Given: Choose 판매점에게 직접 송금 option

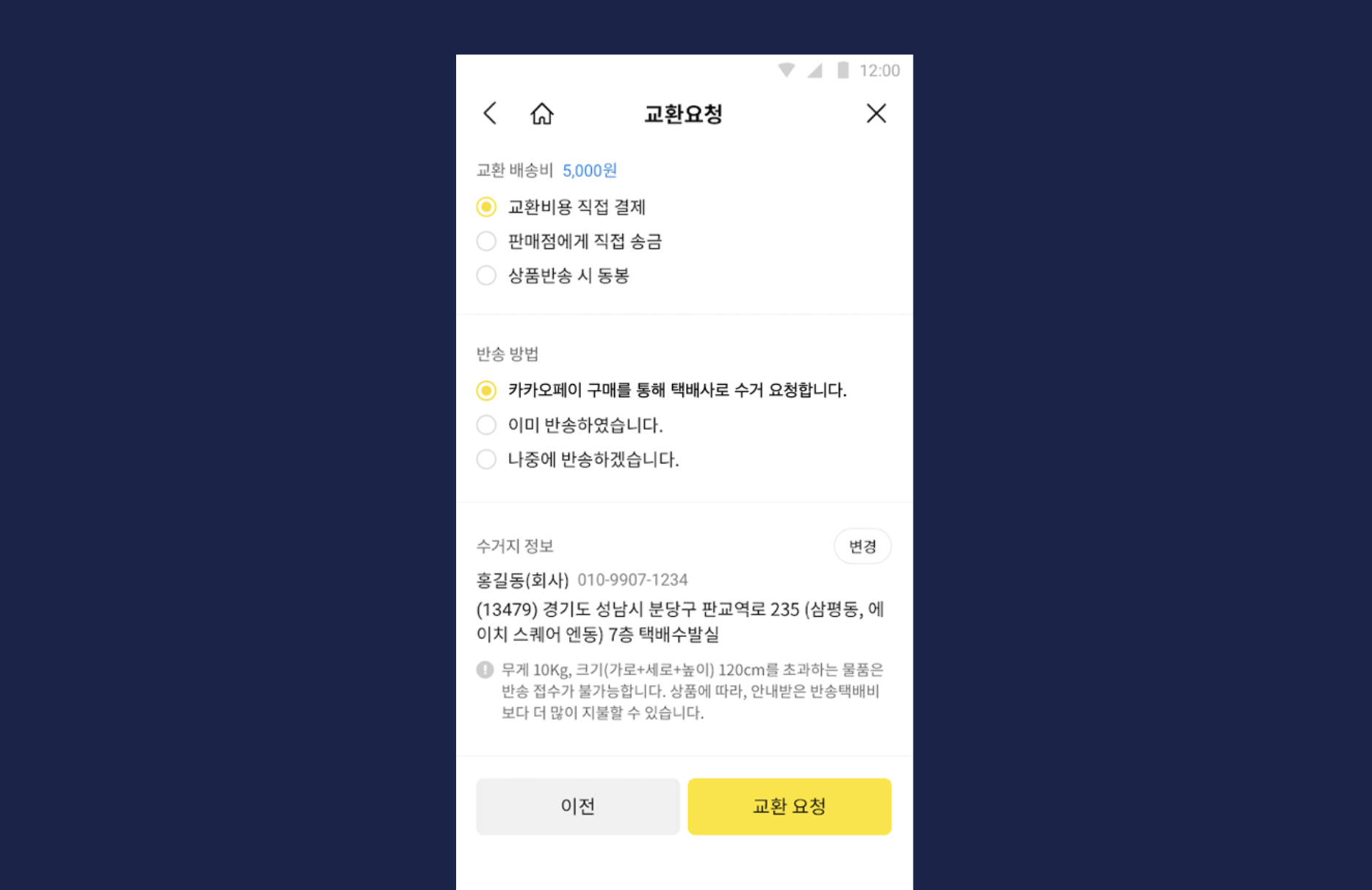Looking at the screenshot, I should 486,242.
